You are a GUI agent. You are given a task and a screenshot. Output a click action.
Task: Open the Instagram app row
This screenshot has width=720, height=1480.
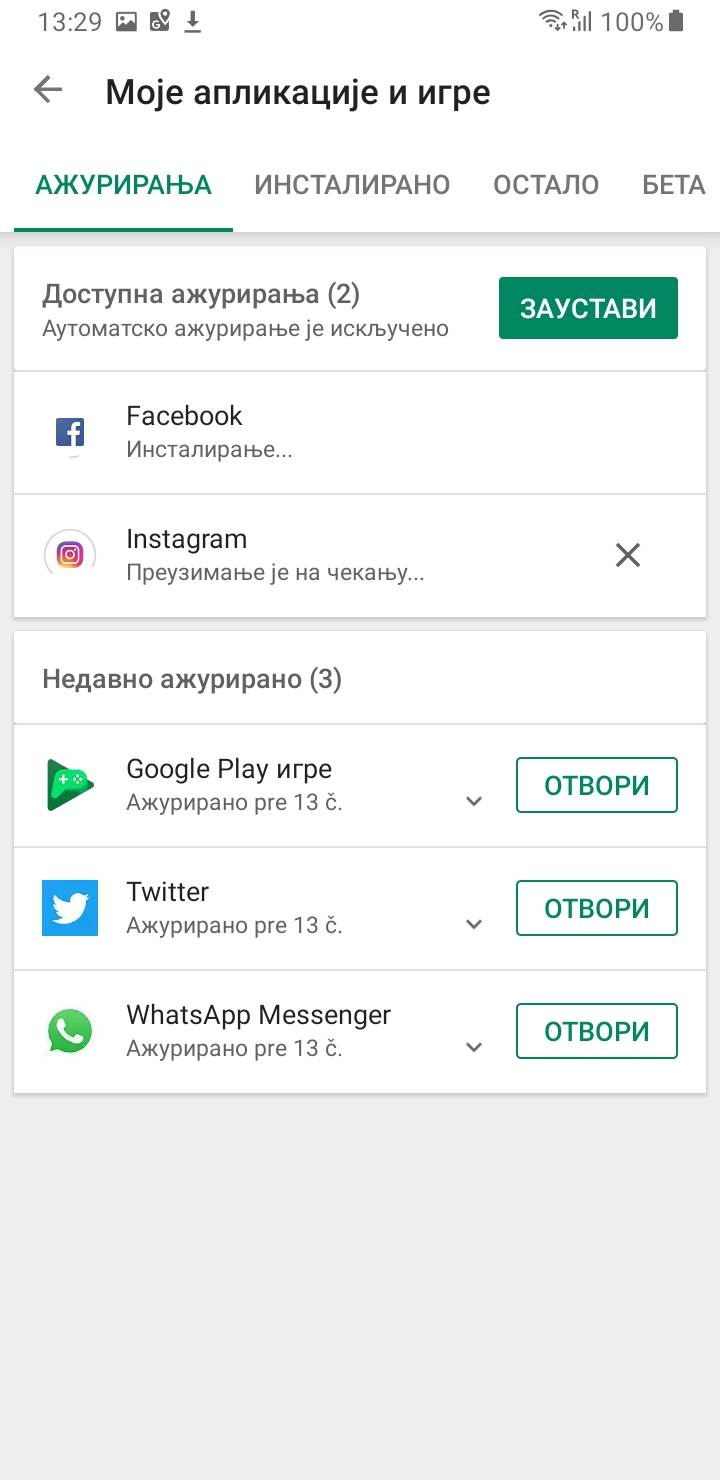(x=300, y=555)
